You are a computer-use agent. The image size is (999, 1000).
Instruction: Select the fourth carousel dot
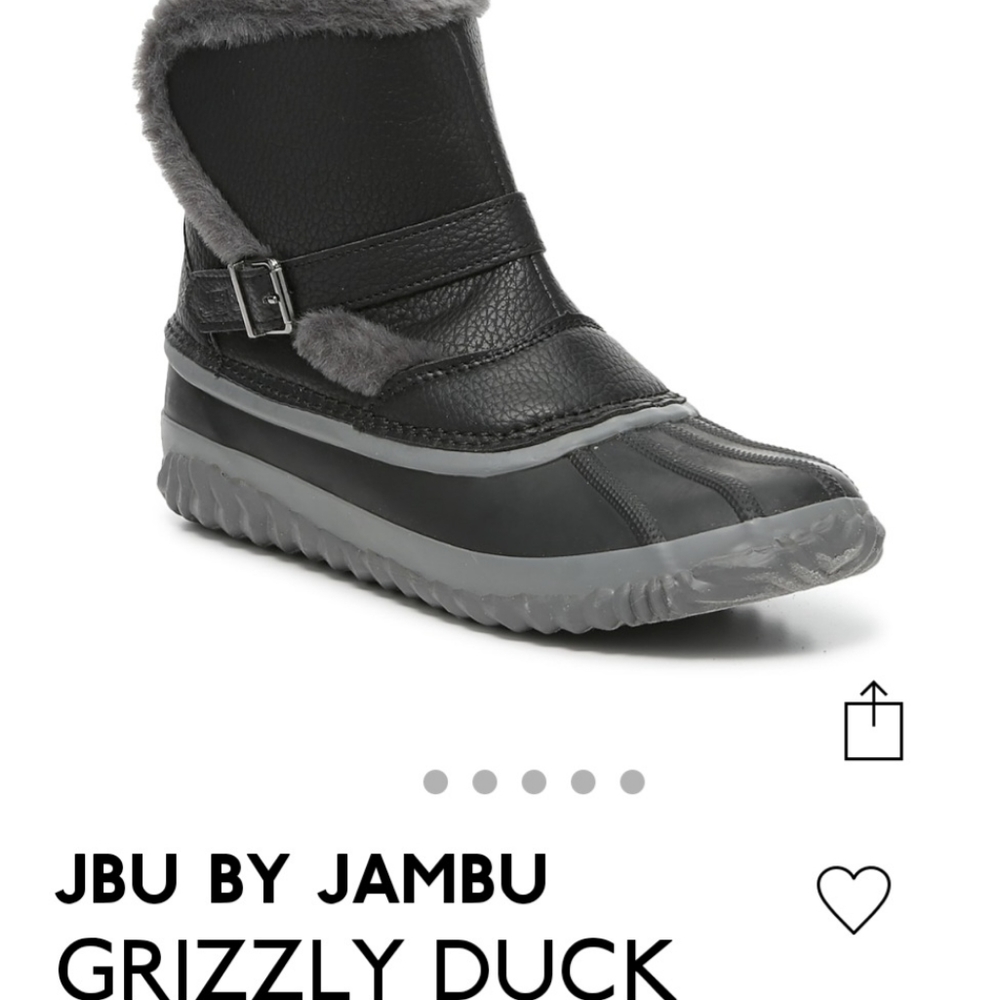[582, 780]
